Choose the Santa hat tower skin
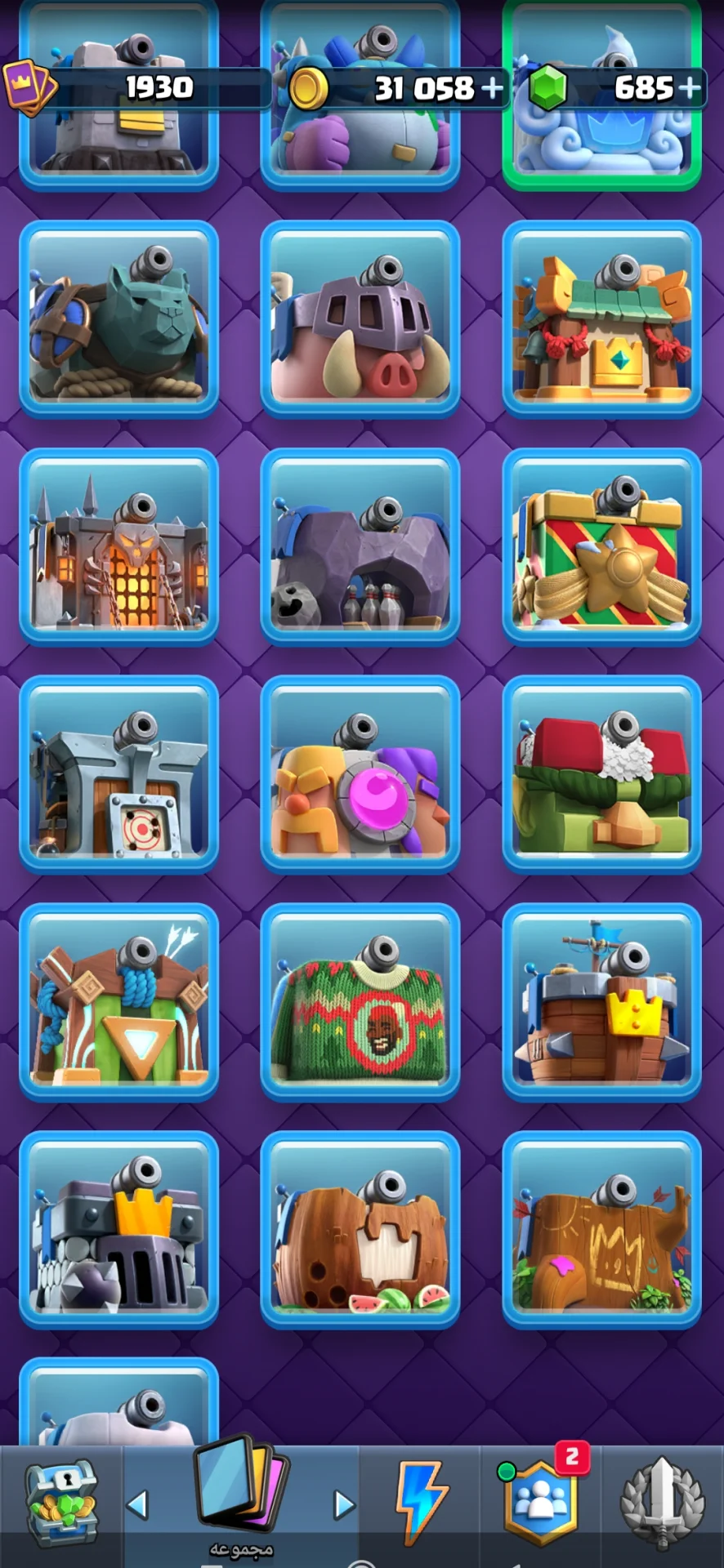 (602, 774)
